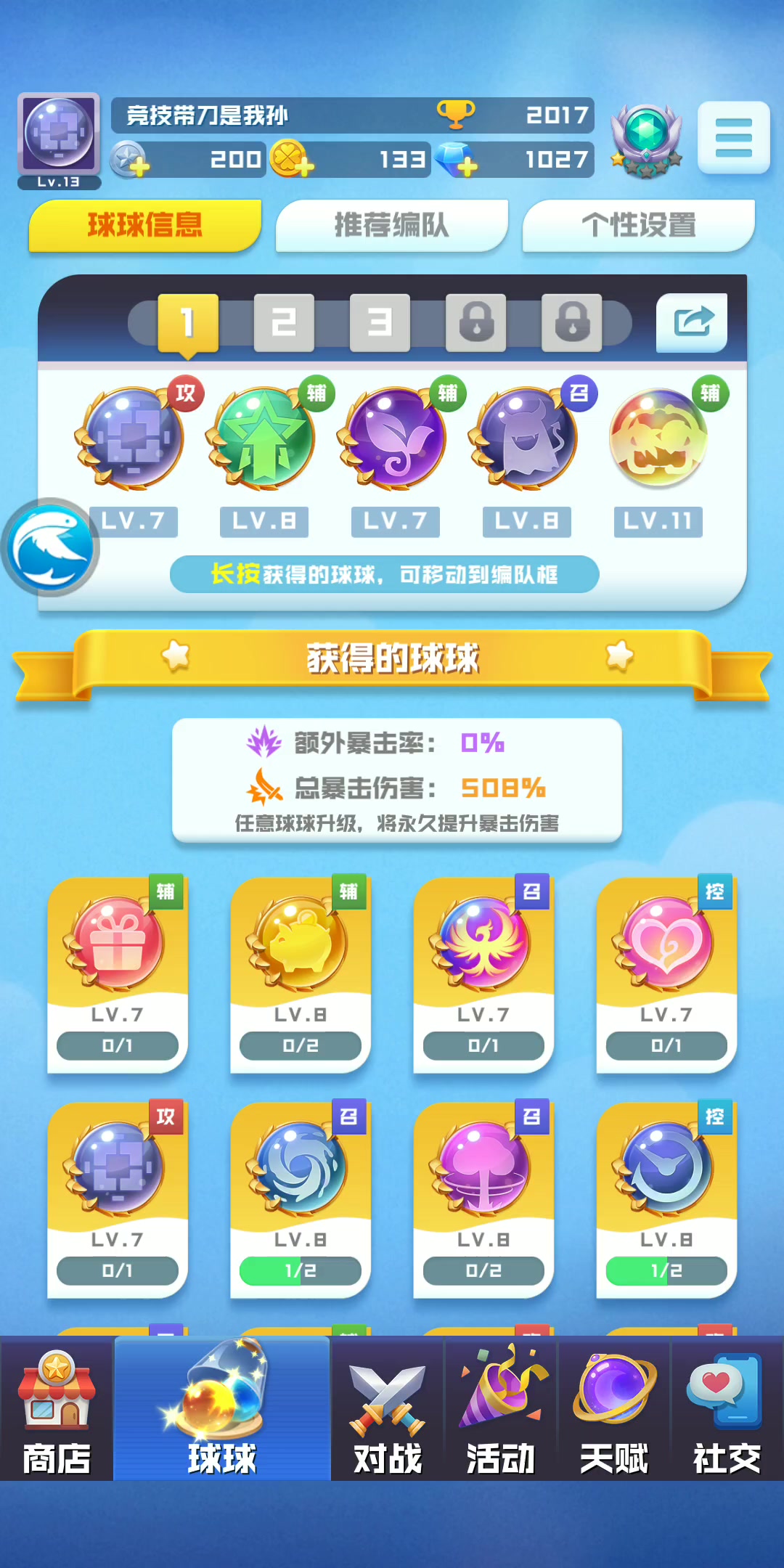Select 球球信息 tab
The image size is (784, 1568).
tap(145, 225)
